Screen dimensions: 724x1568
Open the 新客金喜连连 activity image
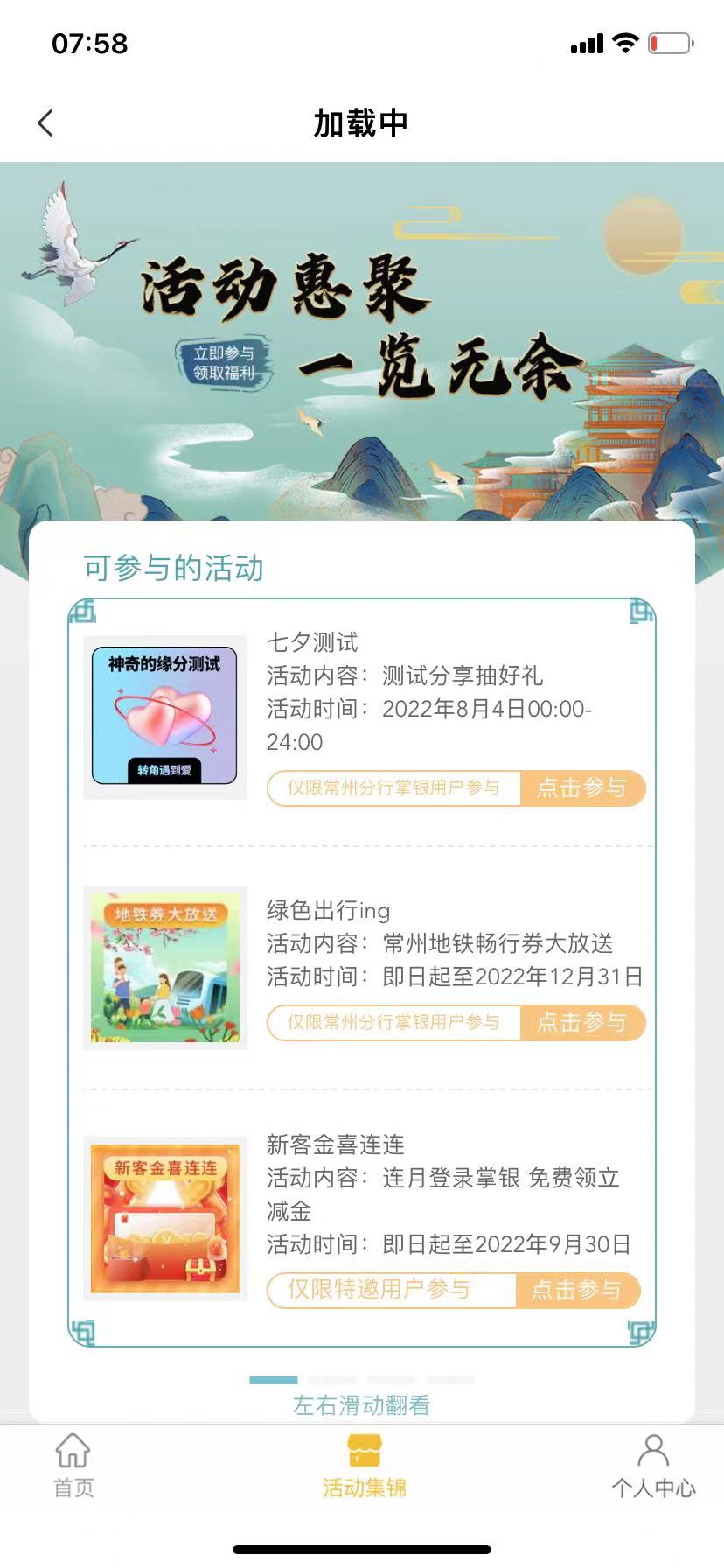pos(164,1219)
